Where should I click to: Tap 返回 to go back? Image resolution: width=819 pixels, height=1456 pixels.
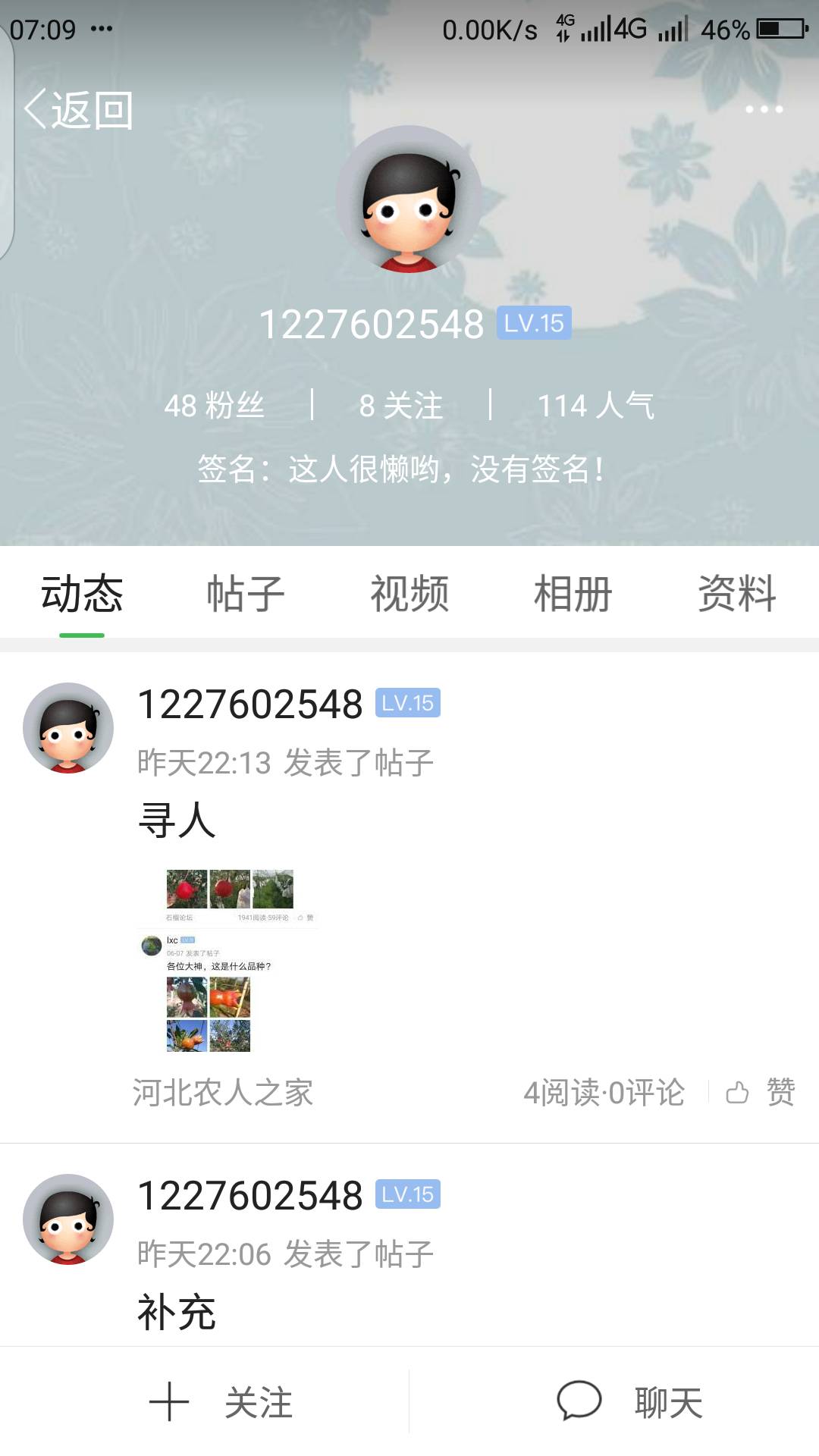click(x=79, y=110)
